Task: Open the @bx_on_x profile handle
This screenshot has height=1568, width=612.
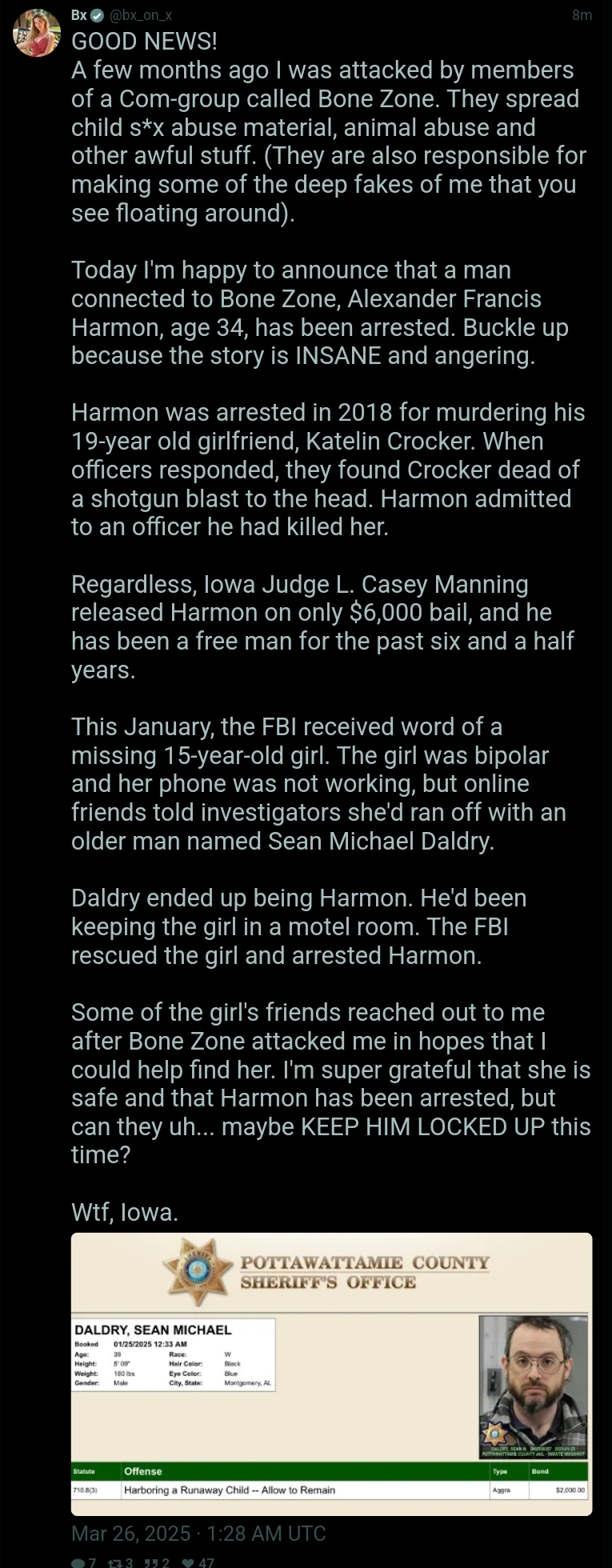Action: pyautogui.click(x=141, y=15)
